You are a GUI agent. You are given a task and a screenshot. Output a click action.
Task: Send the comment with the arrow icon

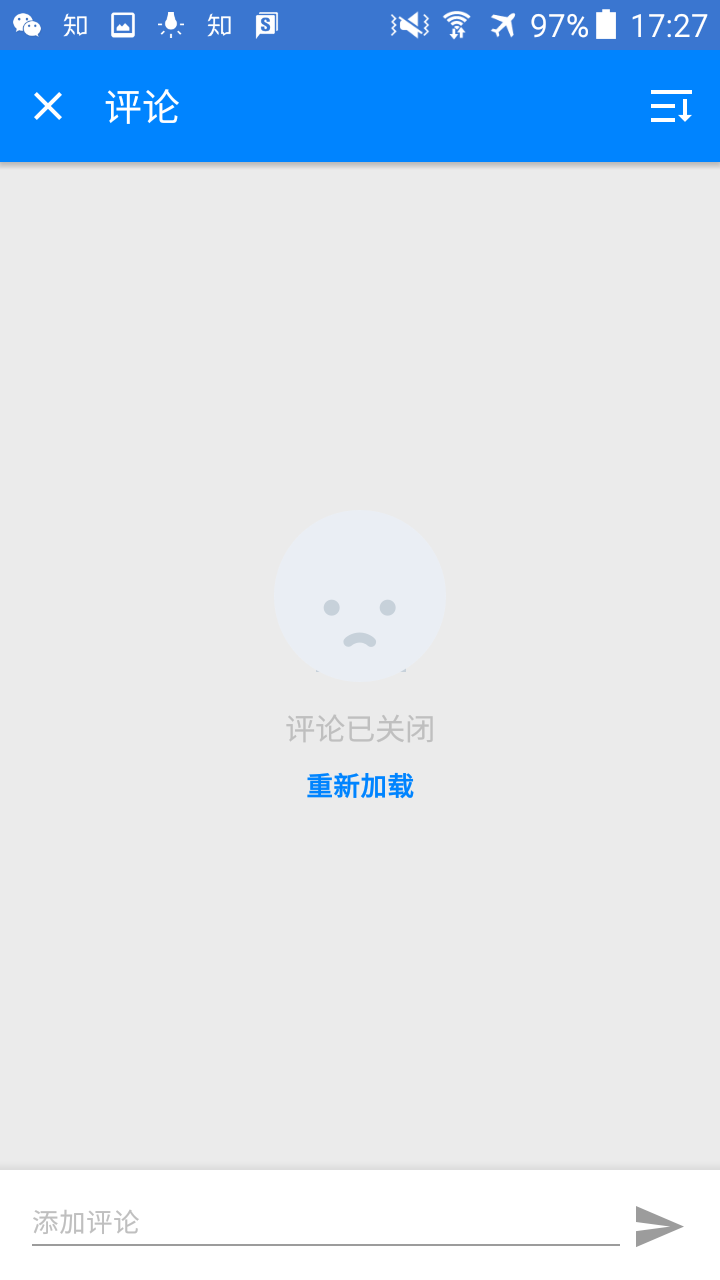659,1225
